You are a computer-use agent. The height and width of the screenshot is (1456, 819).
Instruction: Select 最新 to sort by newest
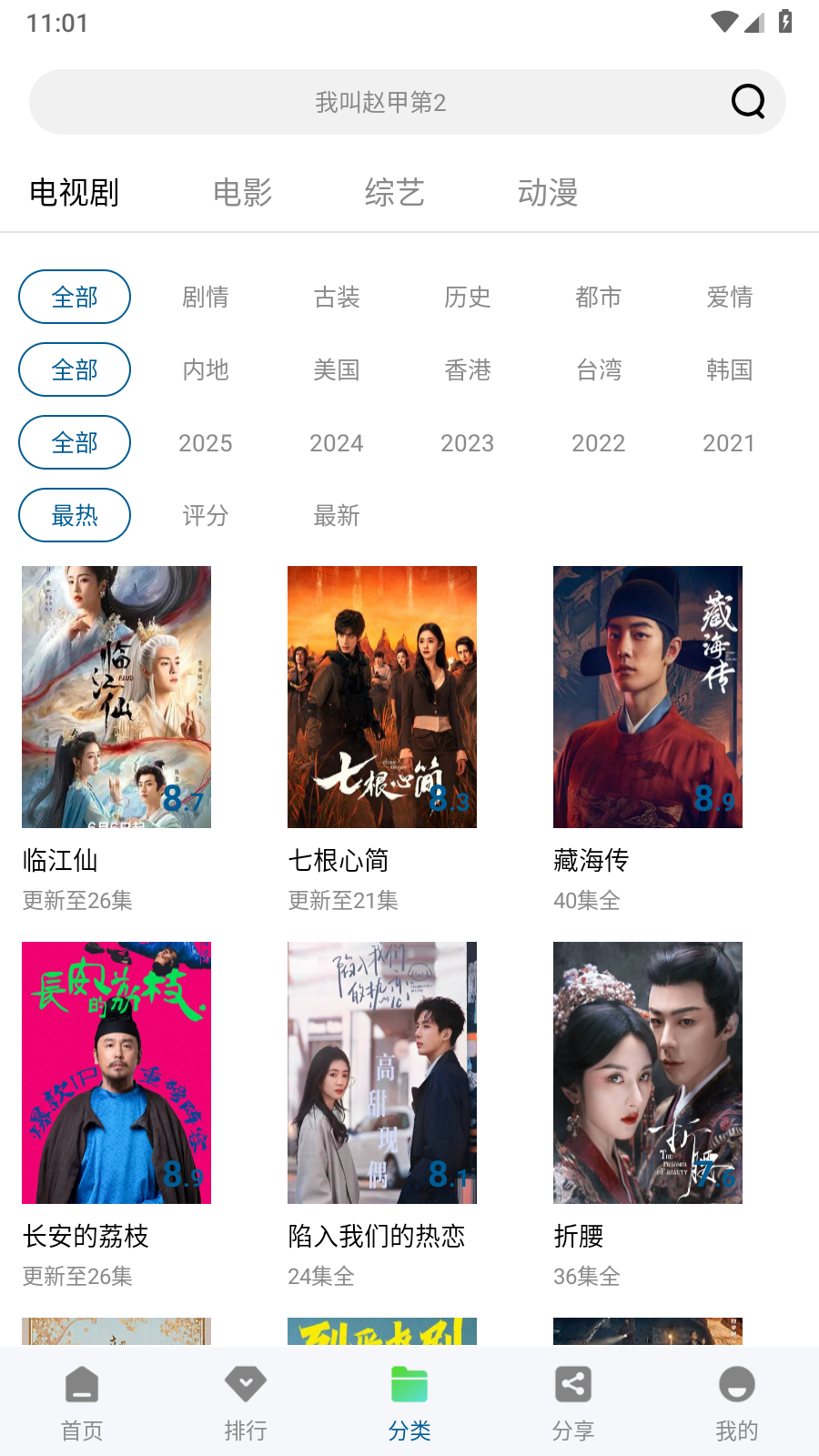point(337,515)
